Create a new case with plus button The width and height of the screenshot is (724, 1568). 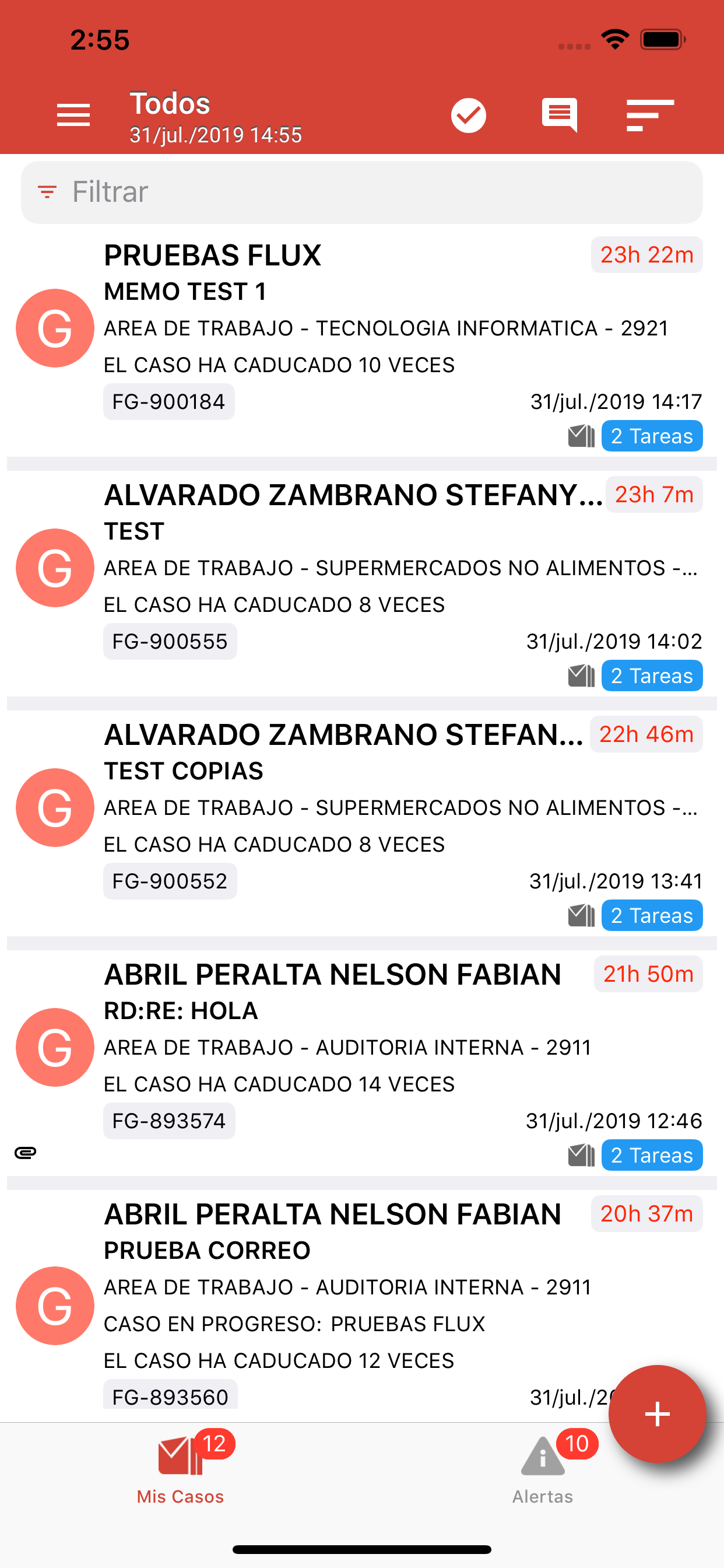point(657,1413)
